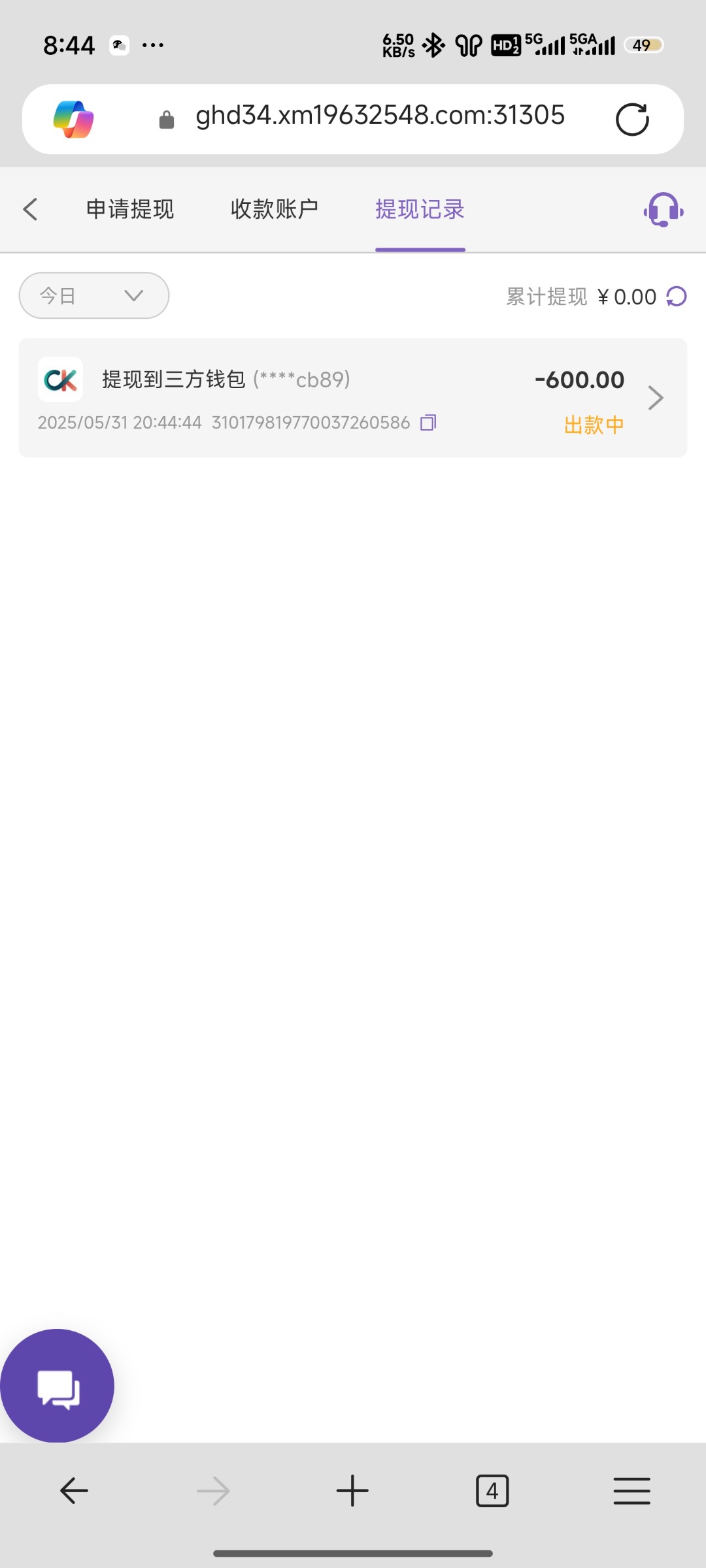Go back using the page's back arrow
Screen dimensions: 706x1568
click(x=30, y=210)
